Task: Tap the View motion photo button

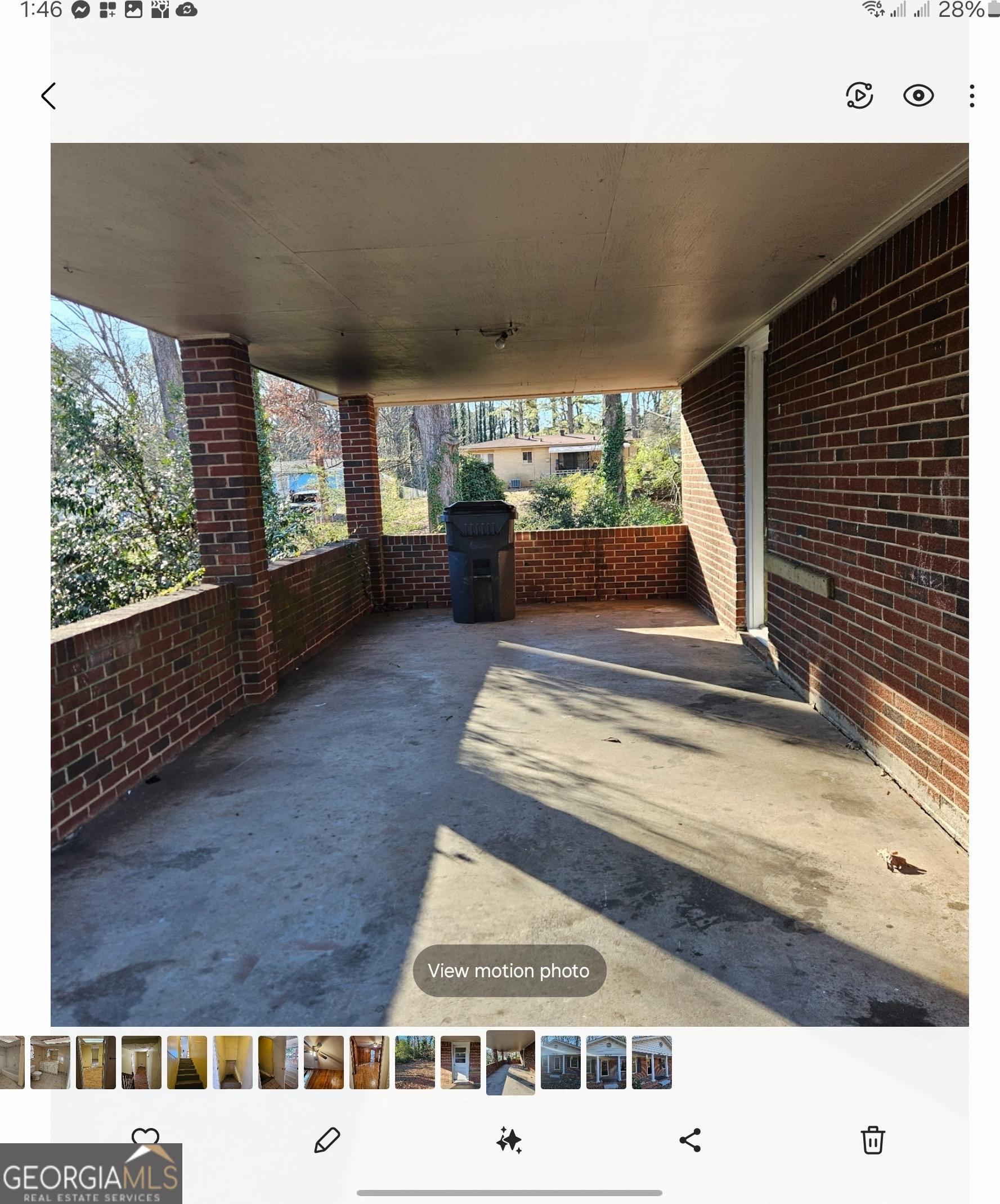Action: [509, 971]
